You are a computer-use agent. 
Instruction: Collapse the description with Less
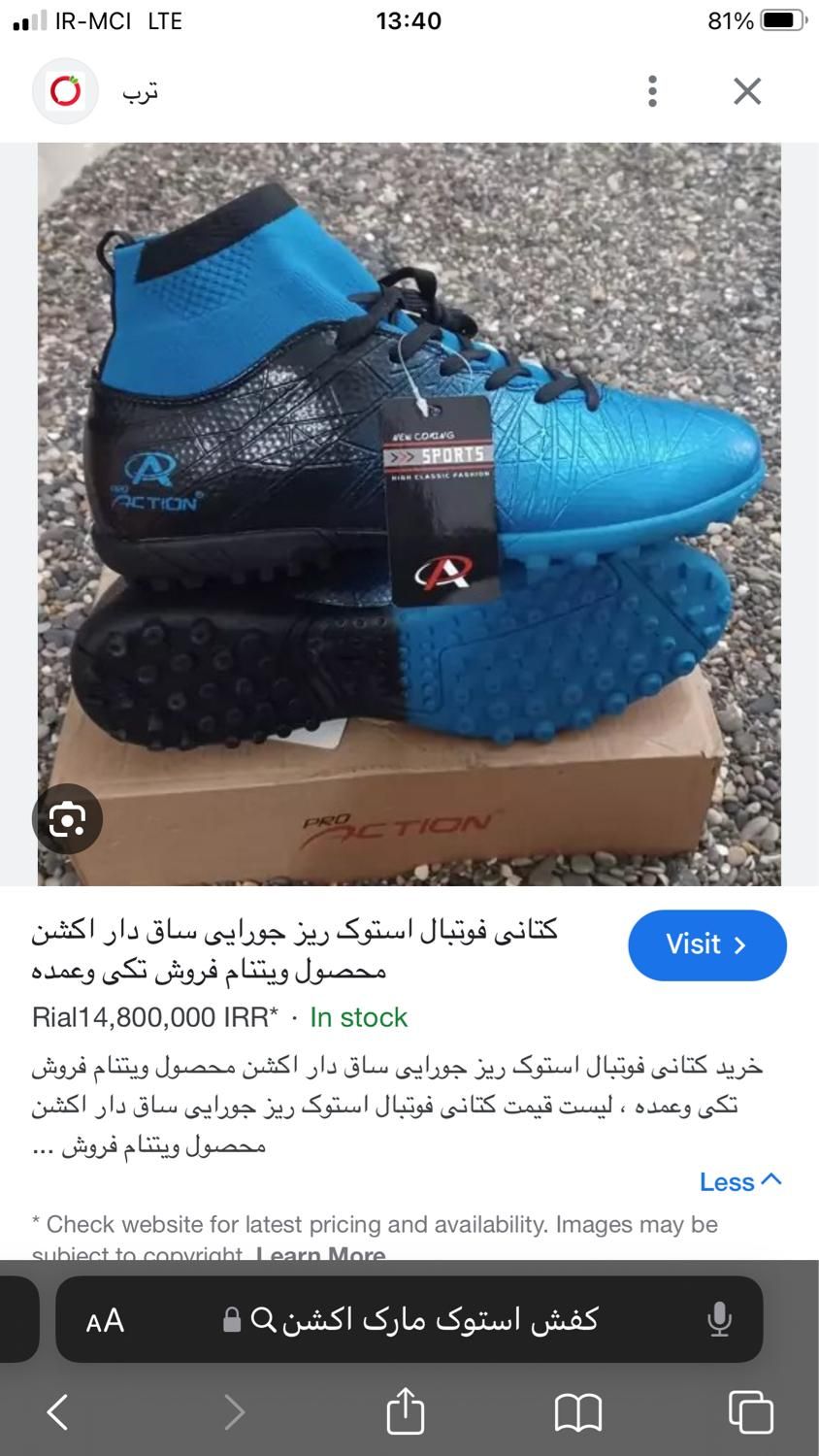coord(739,1181)
